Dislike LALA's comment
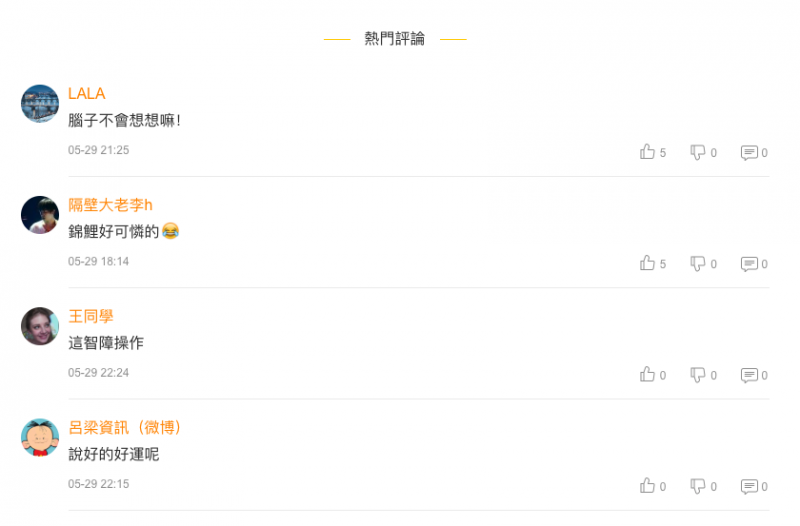800x526 pixels. [698, 152]
